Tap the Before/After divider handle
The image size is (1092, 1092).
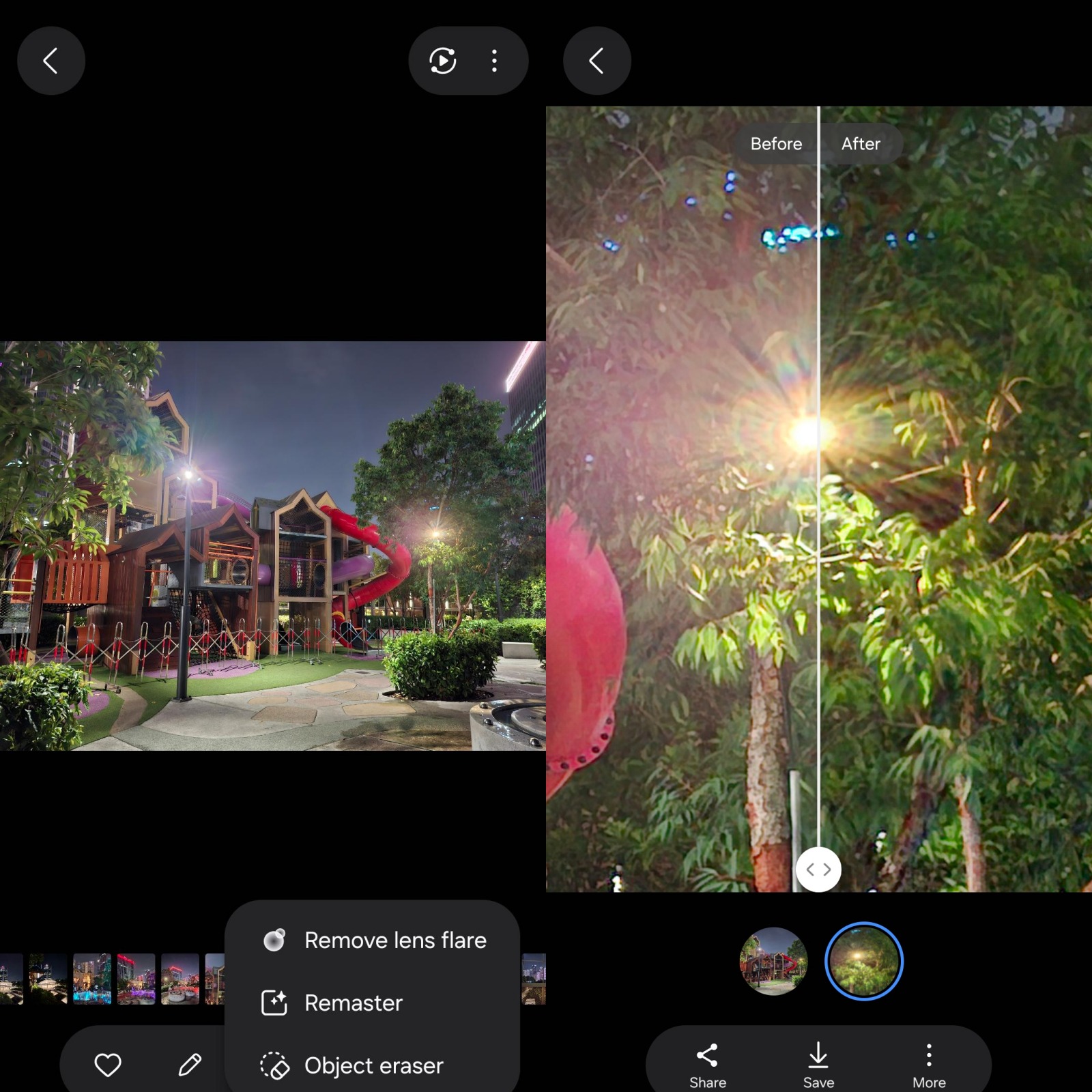click(818, 869)
